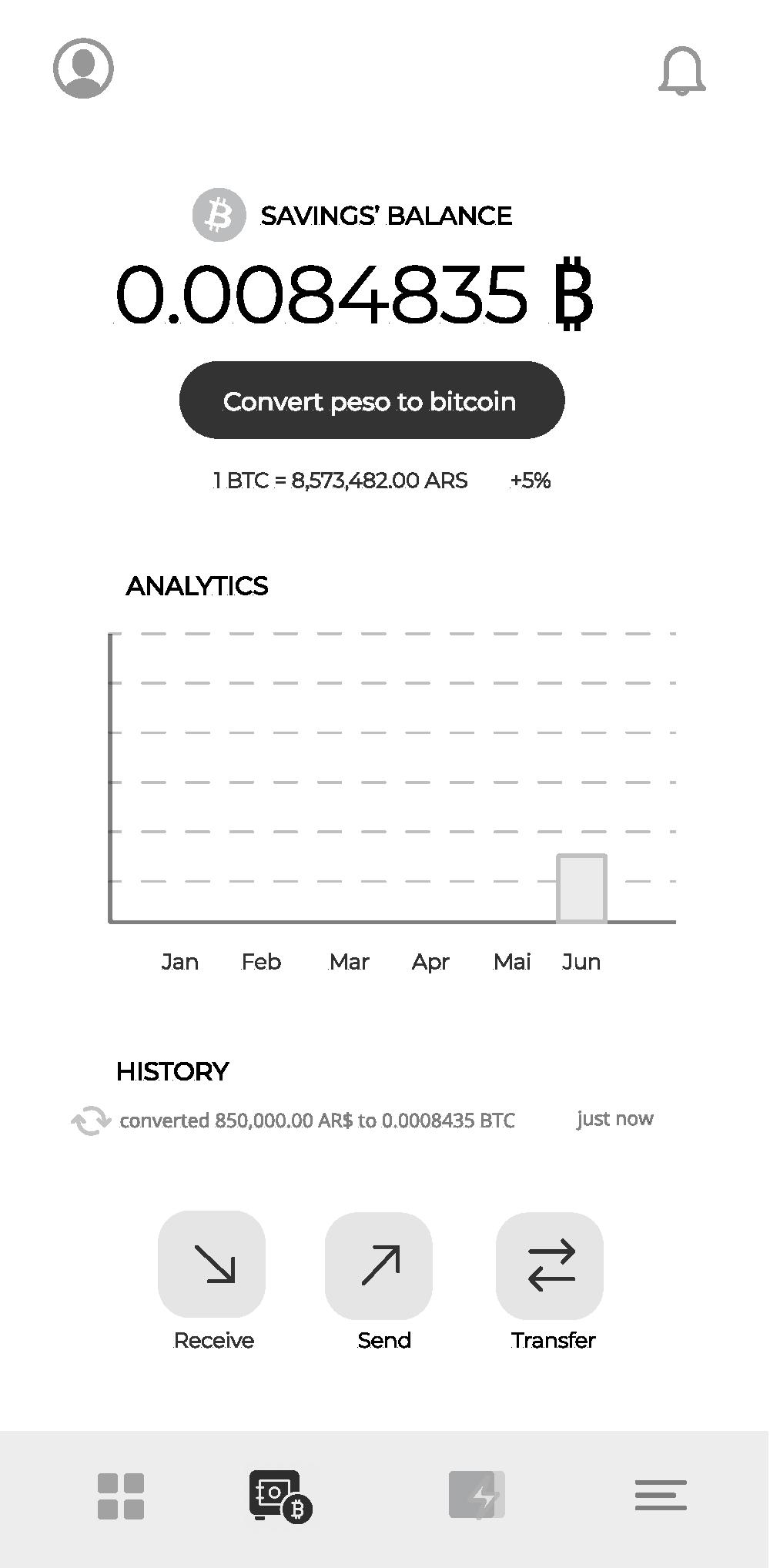
Task: Tap Convert peso to bitcoin
Action: coord(372,400)
